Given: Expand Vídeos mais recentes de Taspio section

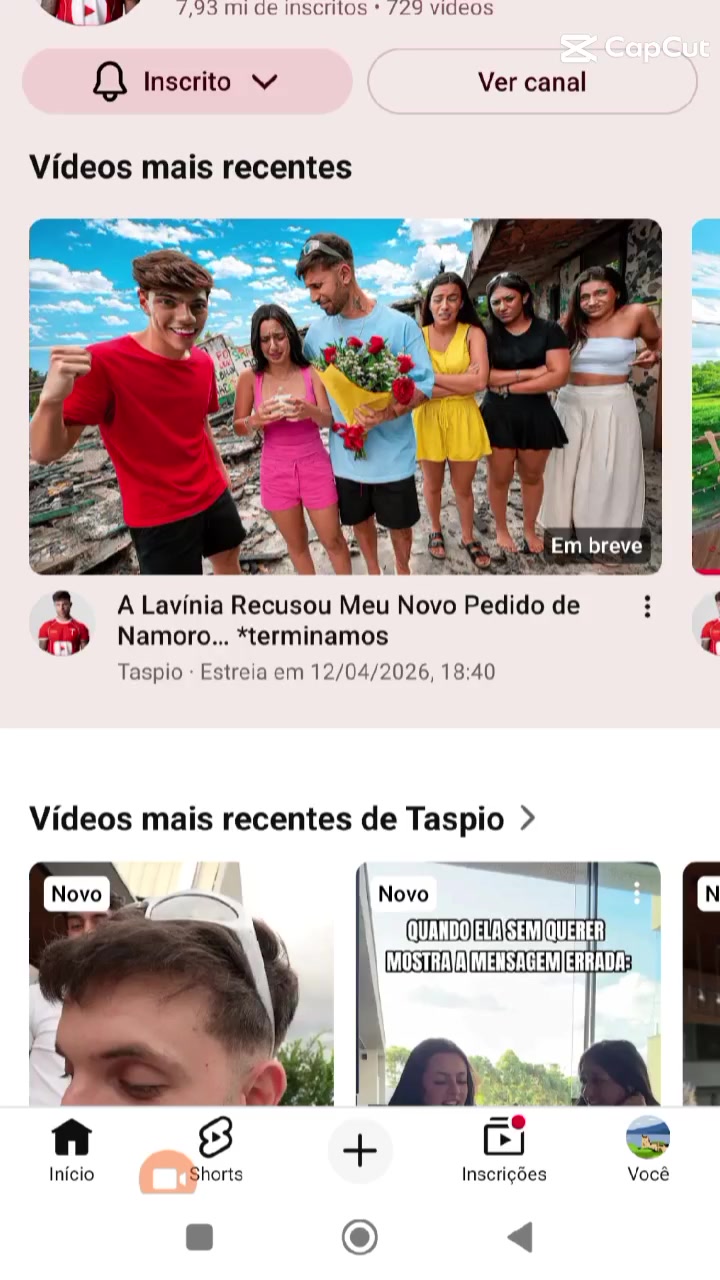Looking at the screenshot, I should coord(283,819).
